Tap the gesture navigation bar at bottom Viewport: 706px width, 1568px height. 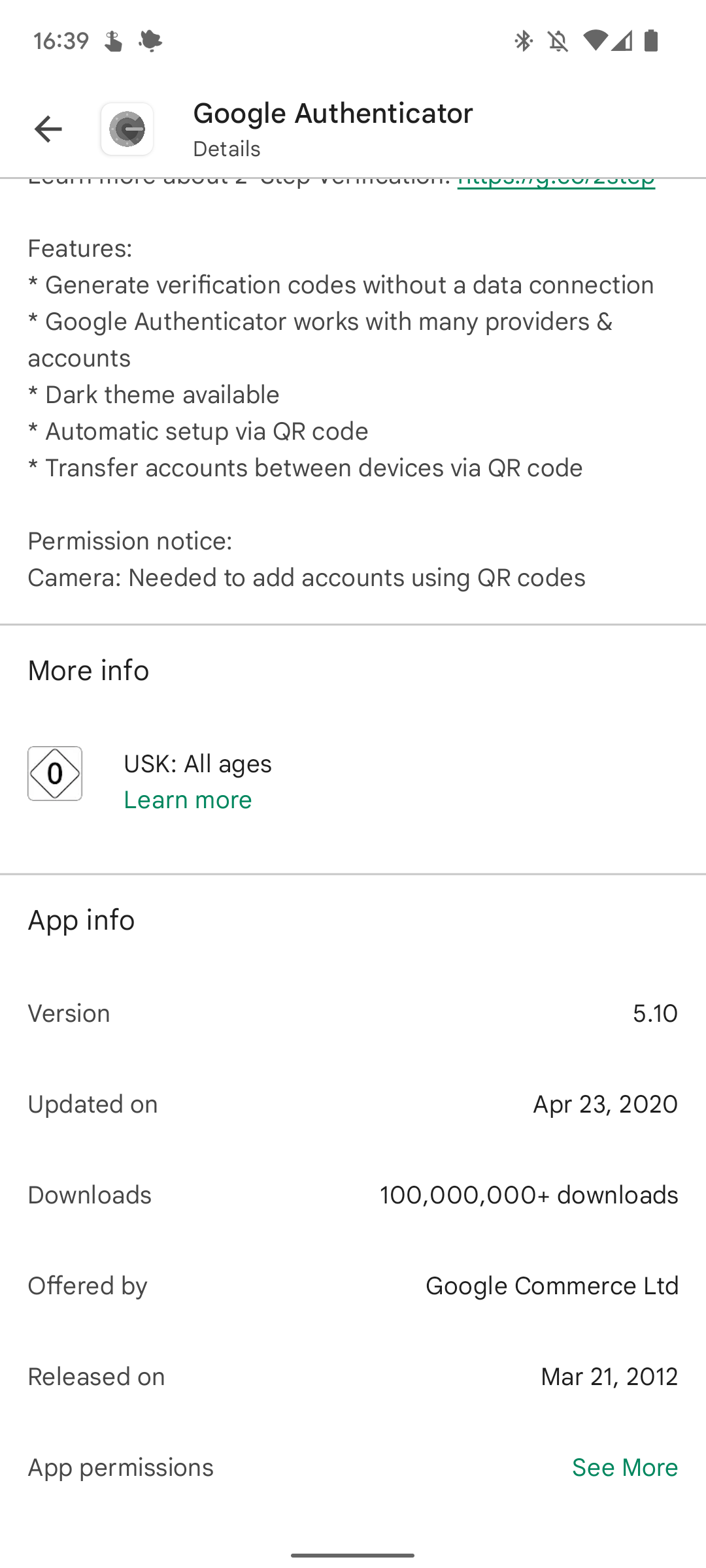(x=353, y=1554)
